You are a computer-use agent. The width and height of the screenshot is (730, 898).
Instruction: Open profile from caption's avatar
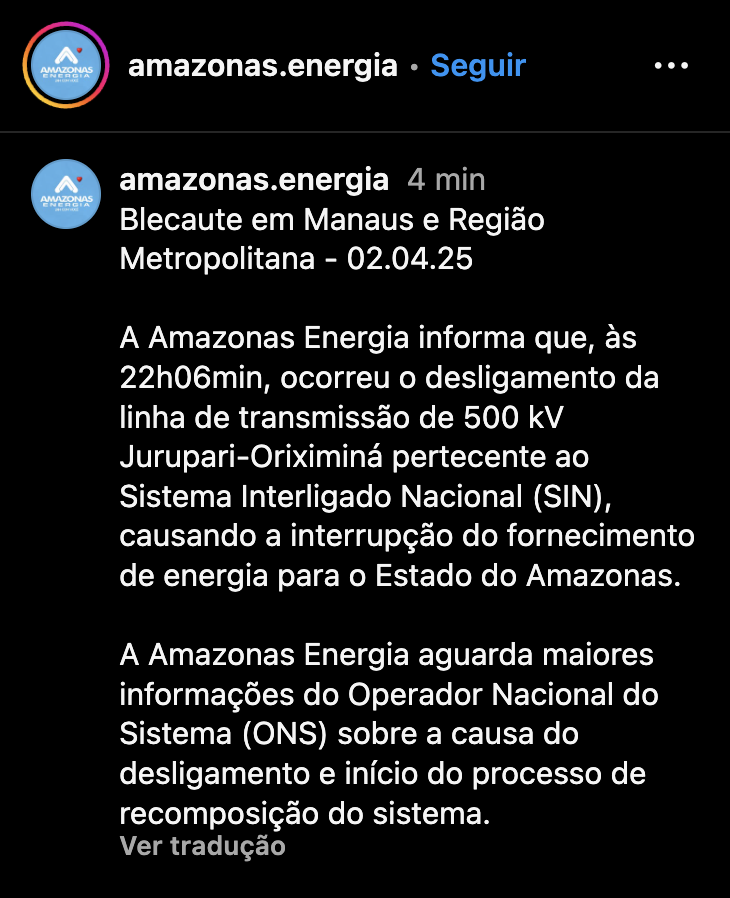pyautogui.click(x=65, y=192)
